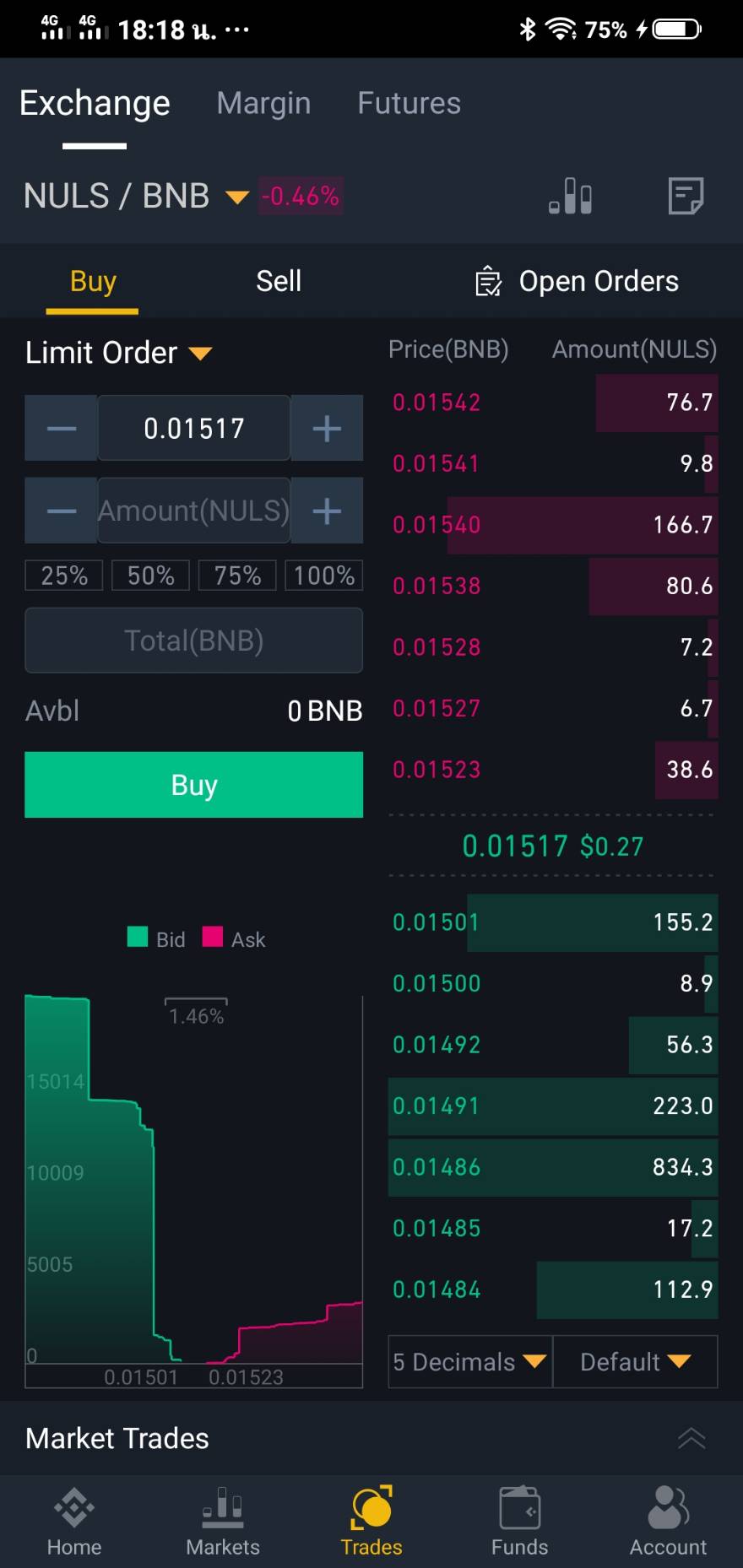743x1568 pixels.
Task: Tap the green Buy button
Action: pos(194,785)
